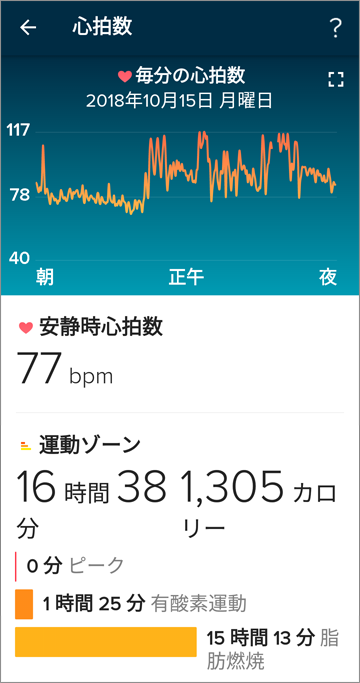Open the help question mark

[x=335, y=28]
